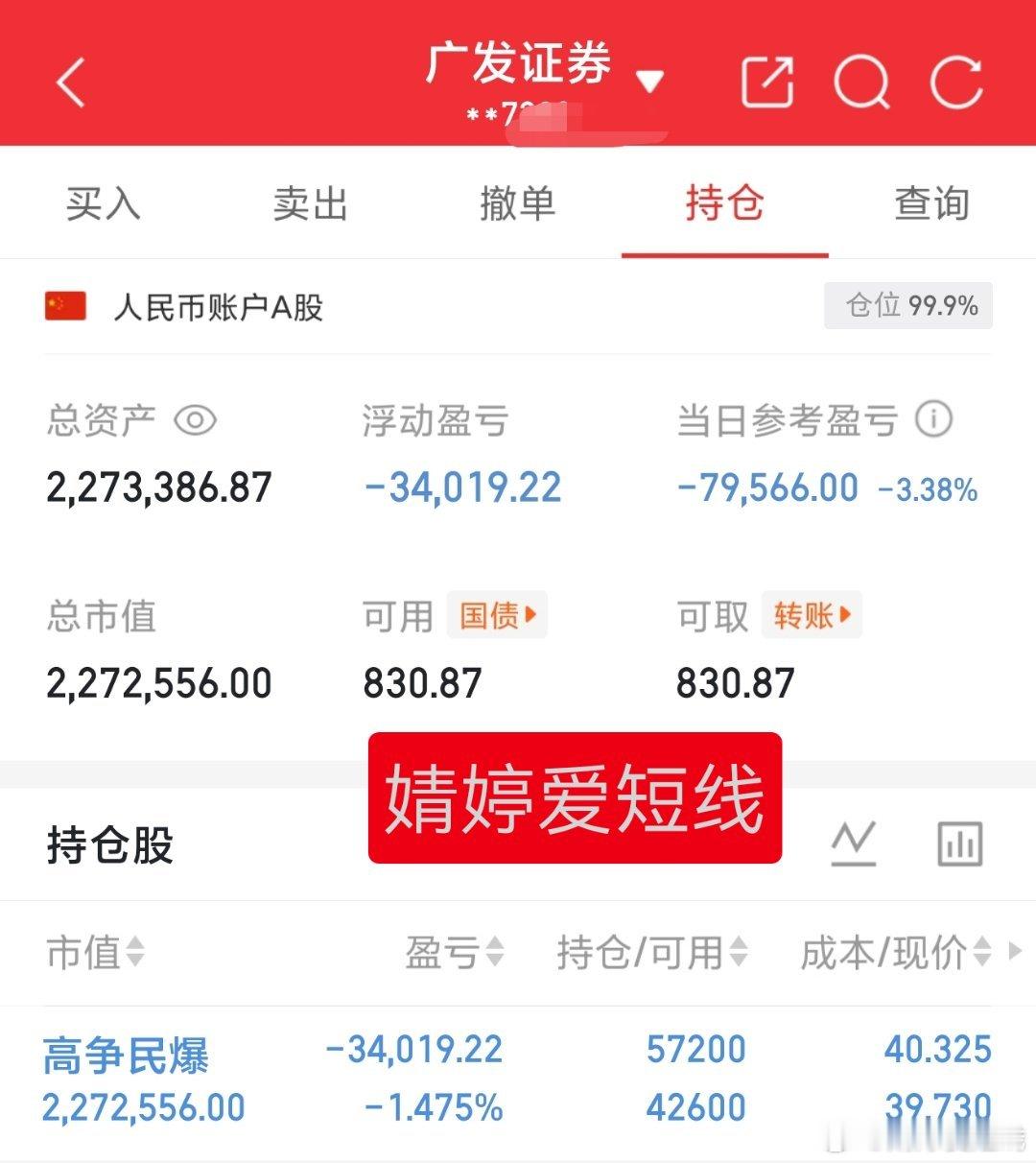1036x1163 pixels.
Task: Switch to the 查询 tab
Action: (930, 203)
